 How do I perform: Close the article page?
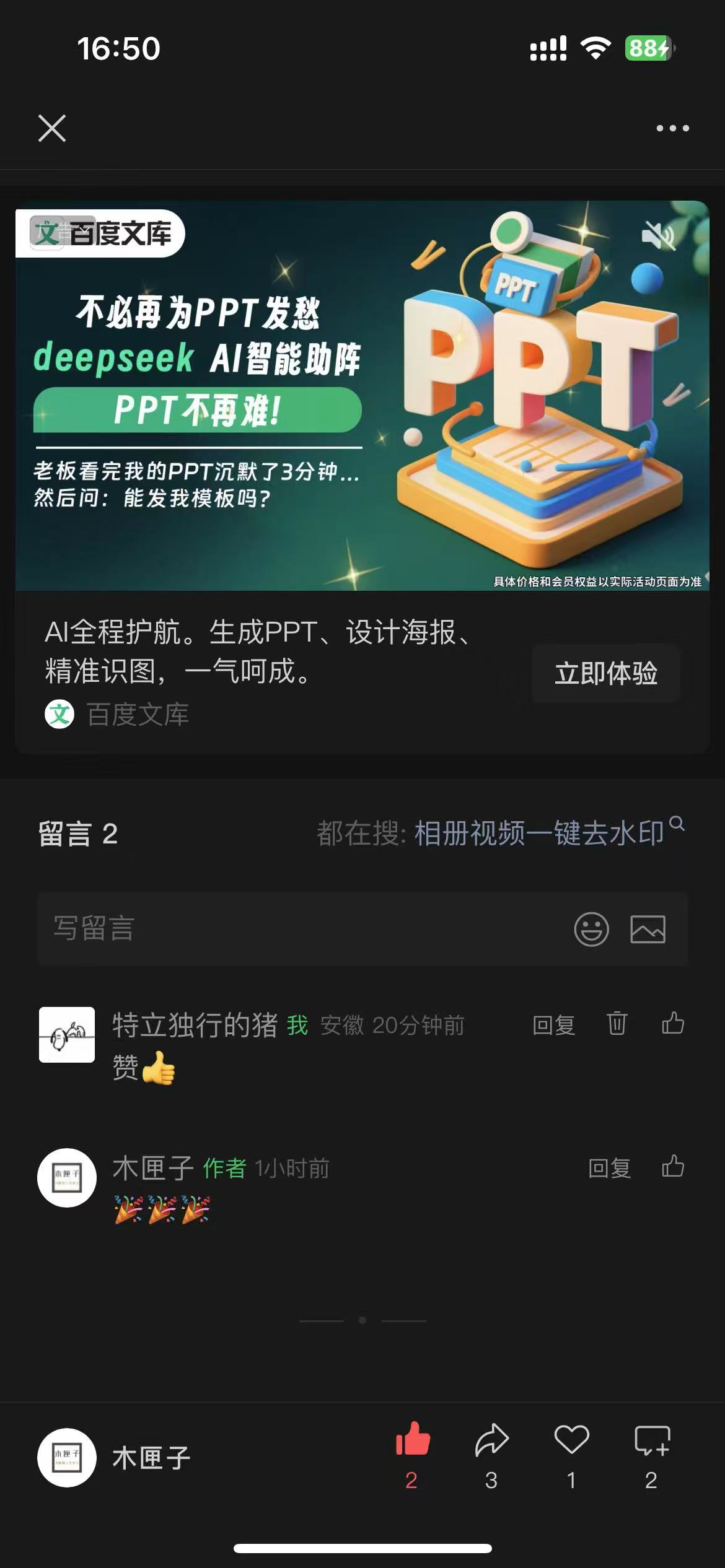click(52, 128)
